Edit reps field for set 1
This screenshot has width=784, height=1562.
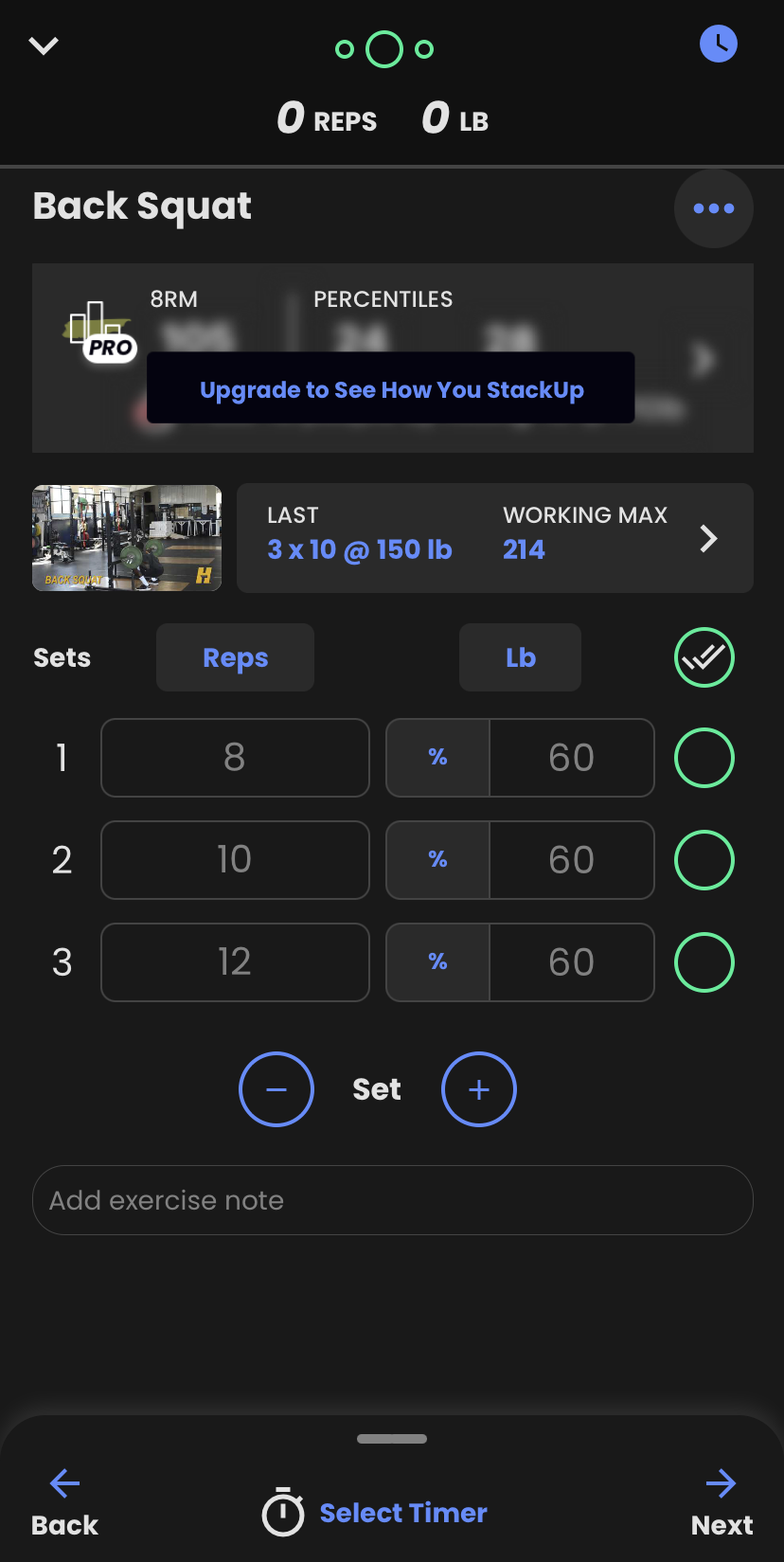(235, 758)
